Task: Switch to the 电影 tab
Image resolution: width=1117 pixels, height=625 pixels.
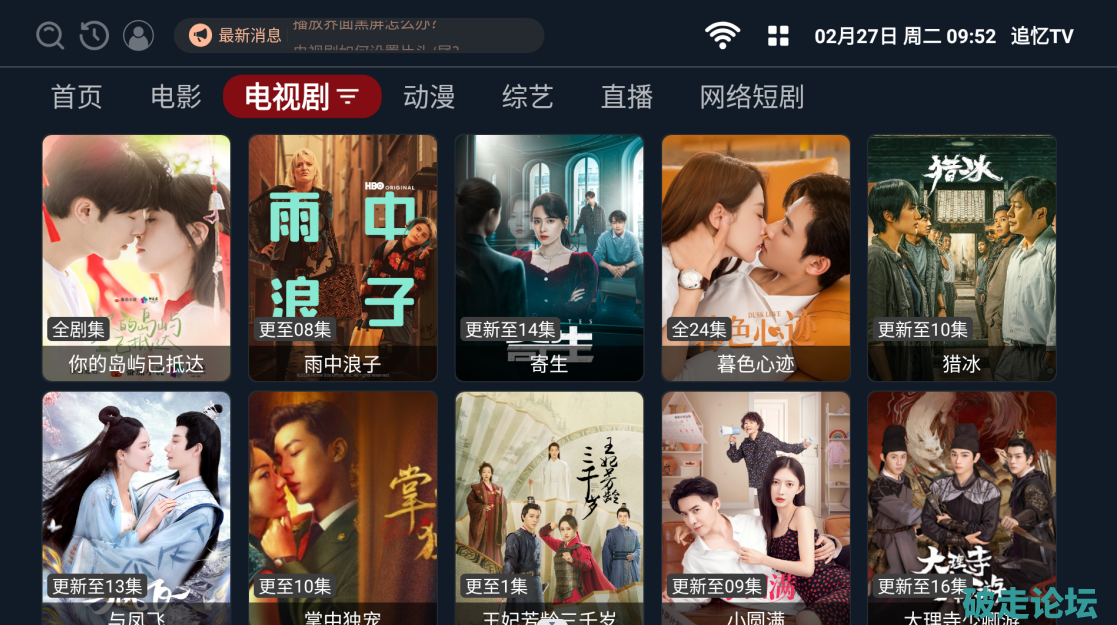Action: 176,97
